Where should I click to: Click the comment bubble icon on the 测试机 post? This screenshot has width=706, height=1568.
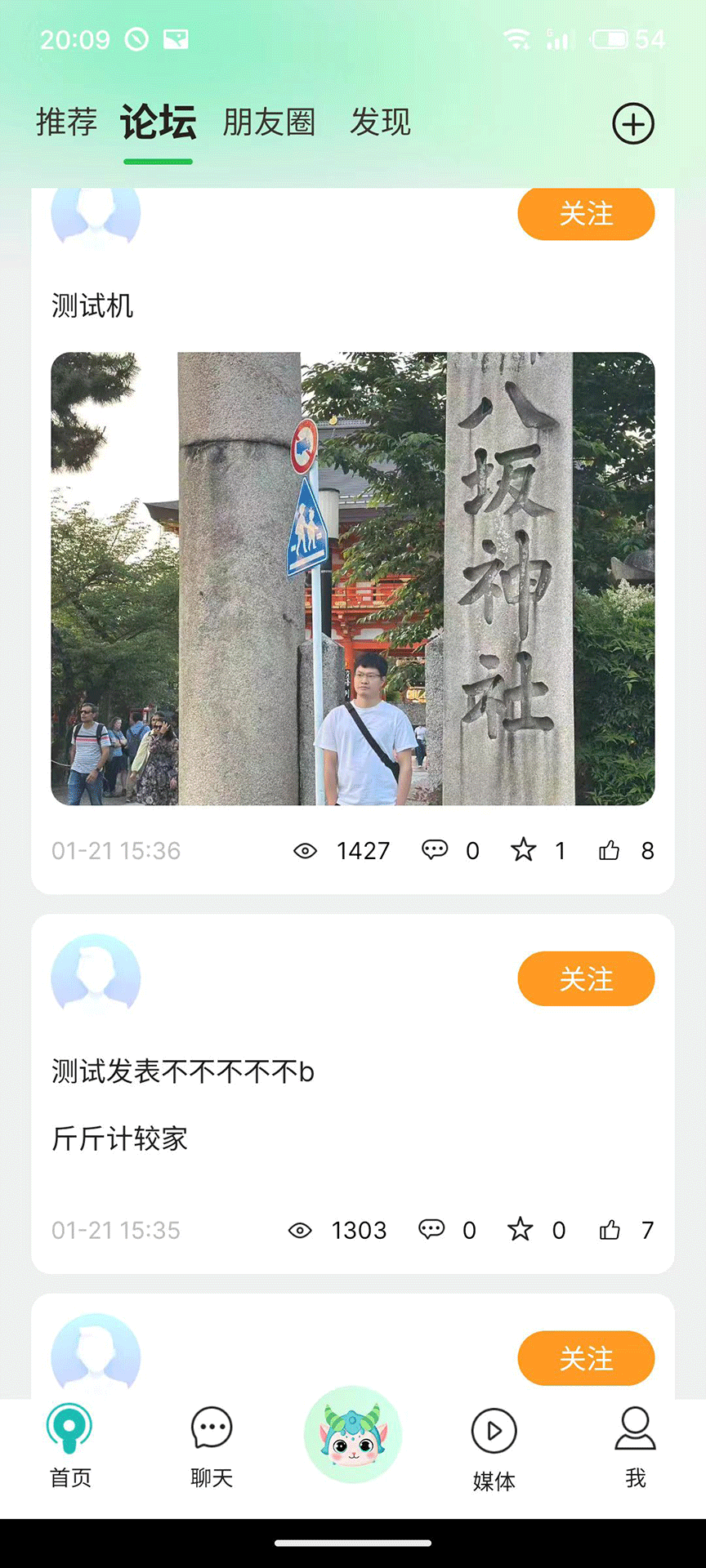tap(436, 850)
